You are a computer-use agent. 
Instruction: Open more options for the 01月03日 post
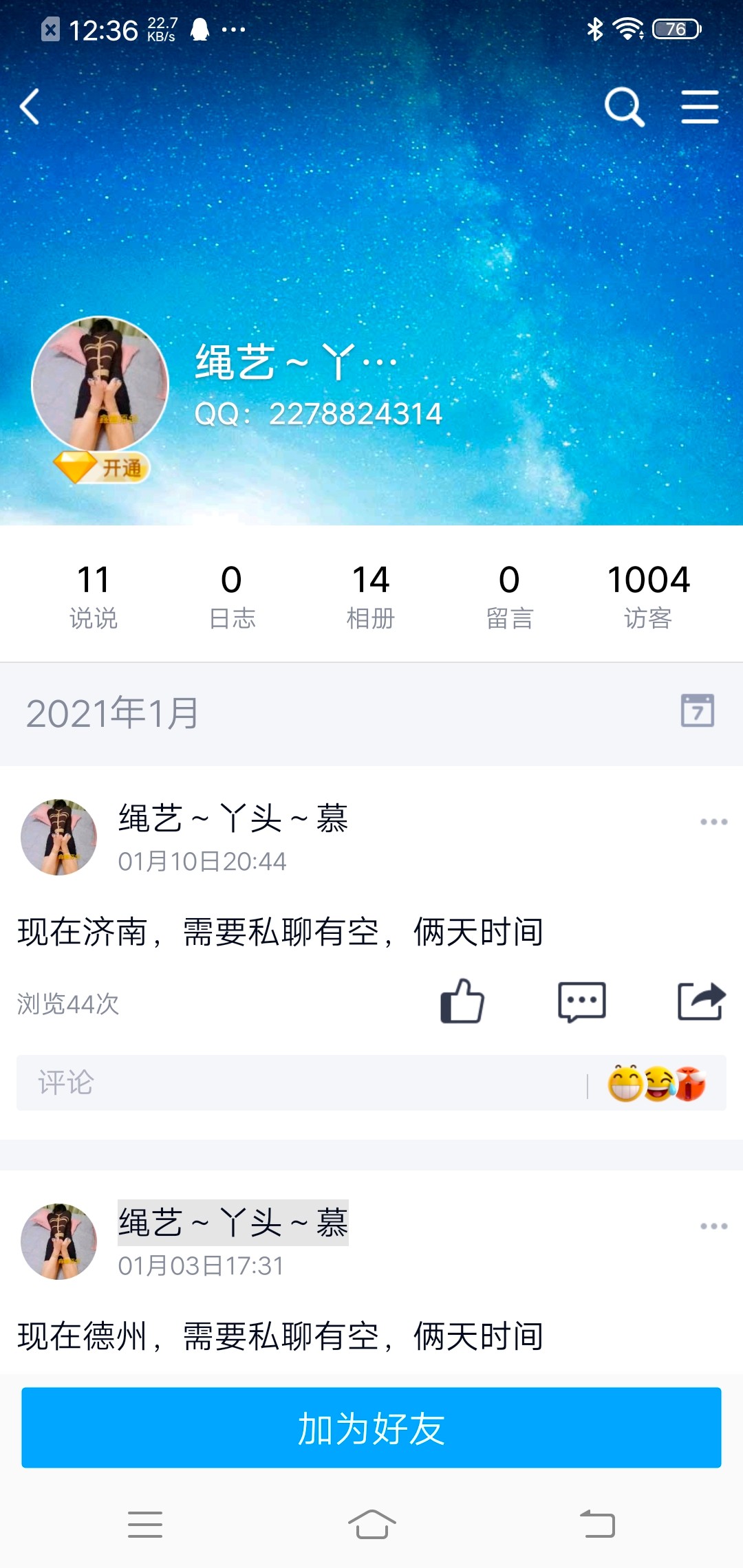coord(713,1226)
